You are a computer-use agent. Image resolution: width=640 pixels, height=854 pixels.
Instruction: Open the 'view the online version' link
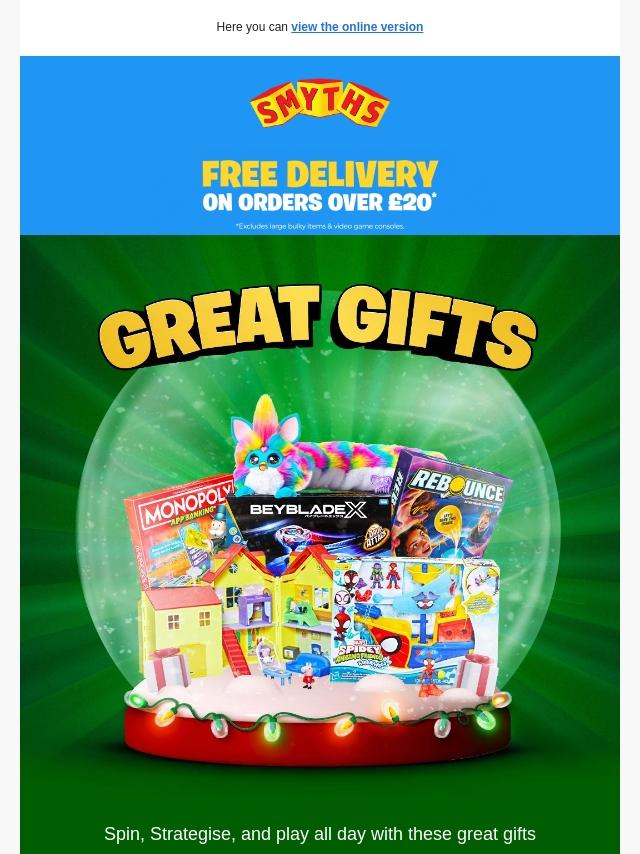(356, 27)
